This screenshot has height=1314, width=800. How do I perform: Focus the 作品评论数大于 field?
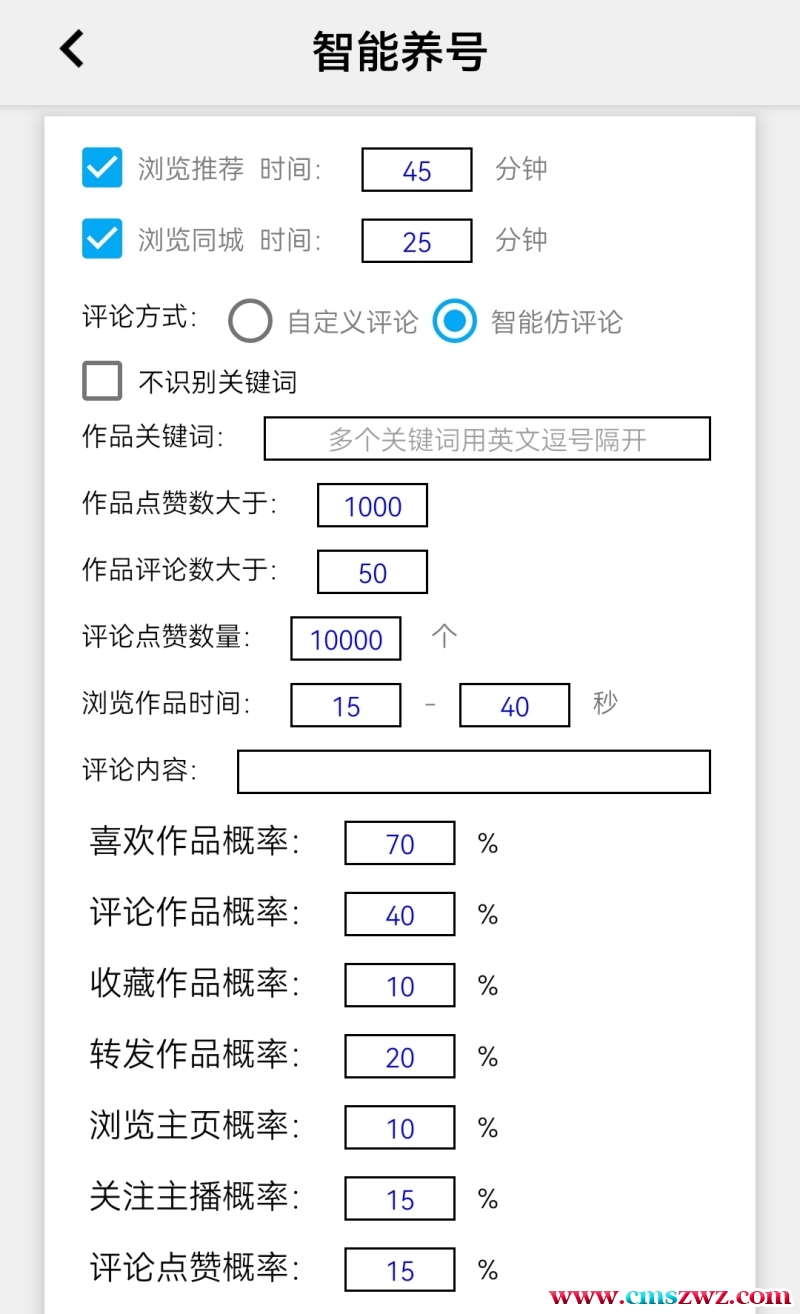click(x=372, y=572)
